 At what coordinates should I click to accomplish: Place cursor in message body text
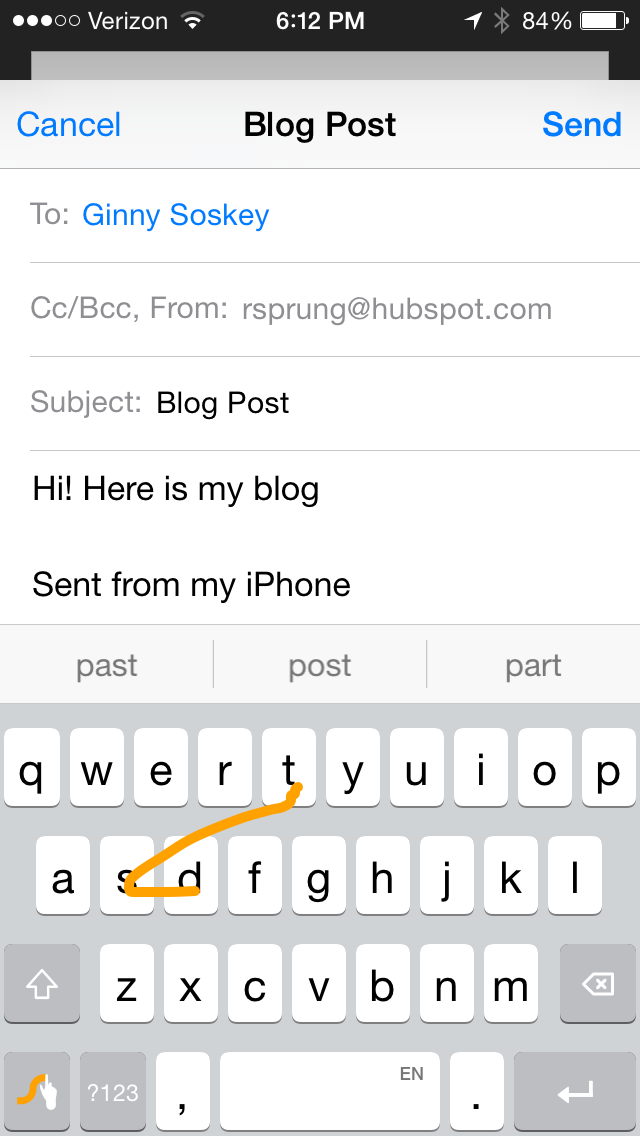click(x=175, y=490)
